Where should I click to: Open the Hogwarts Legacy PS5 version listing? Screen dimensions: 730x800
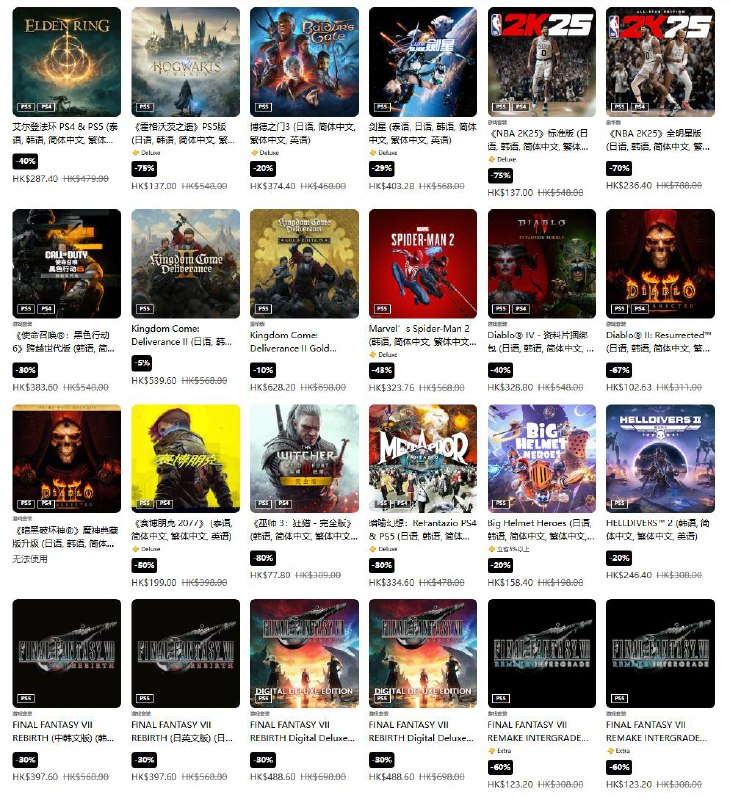pos(185,62)
